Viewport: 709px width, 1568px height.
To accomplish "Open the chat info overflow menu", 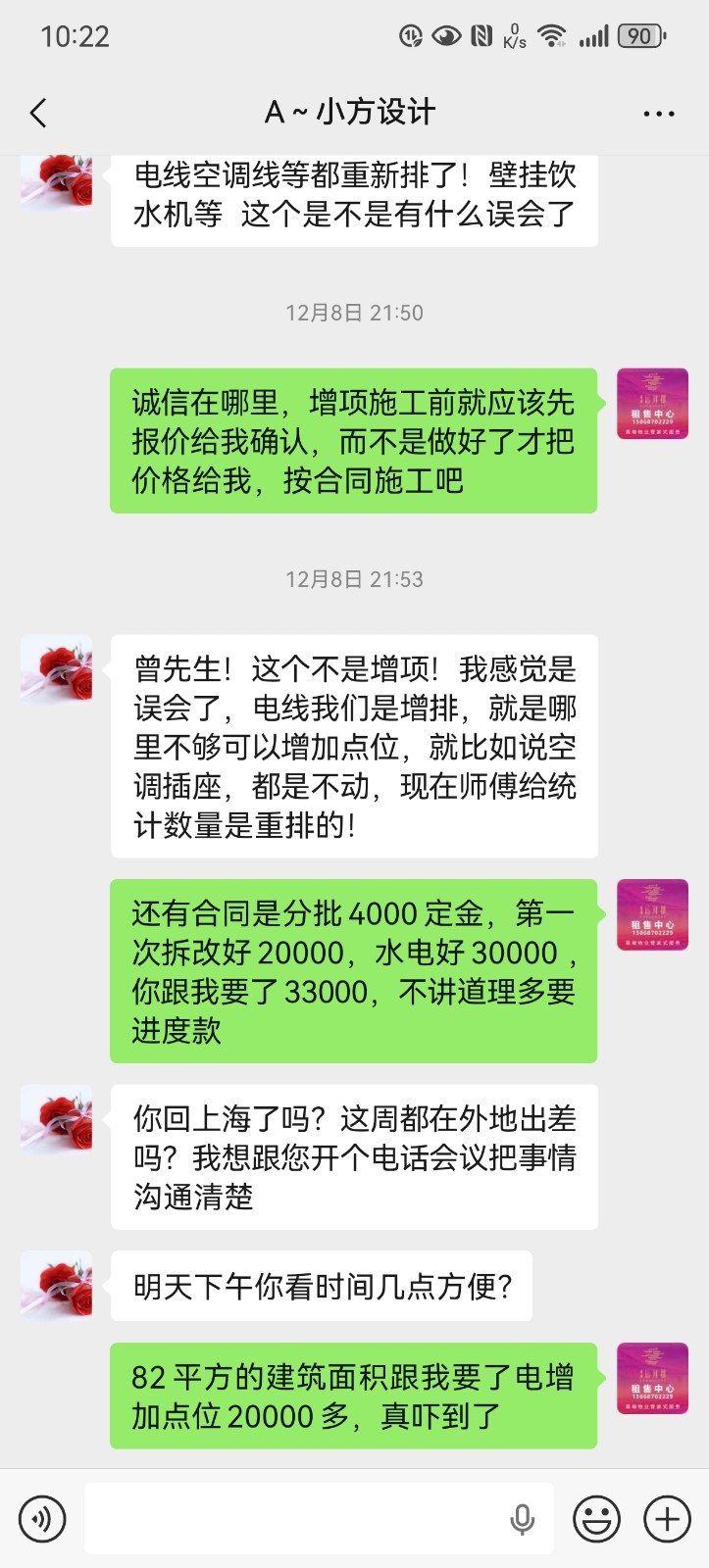I will (658, 114).
